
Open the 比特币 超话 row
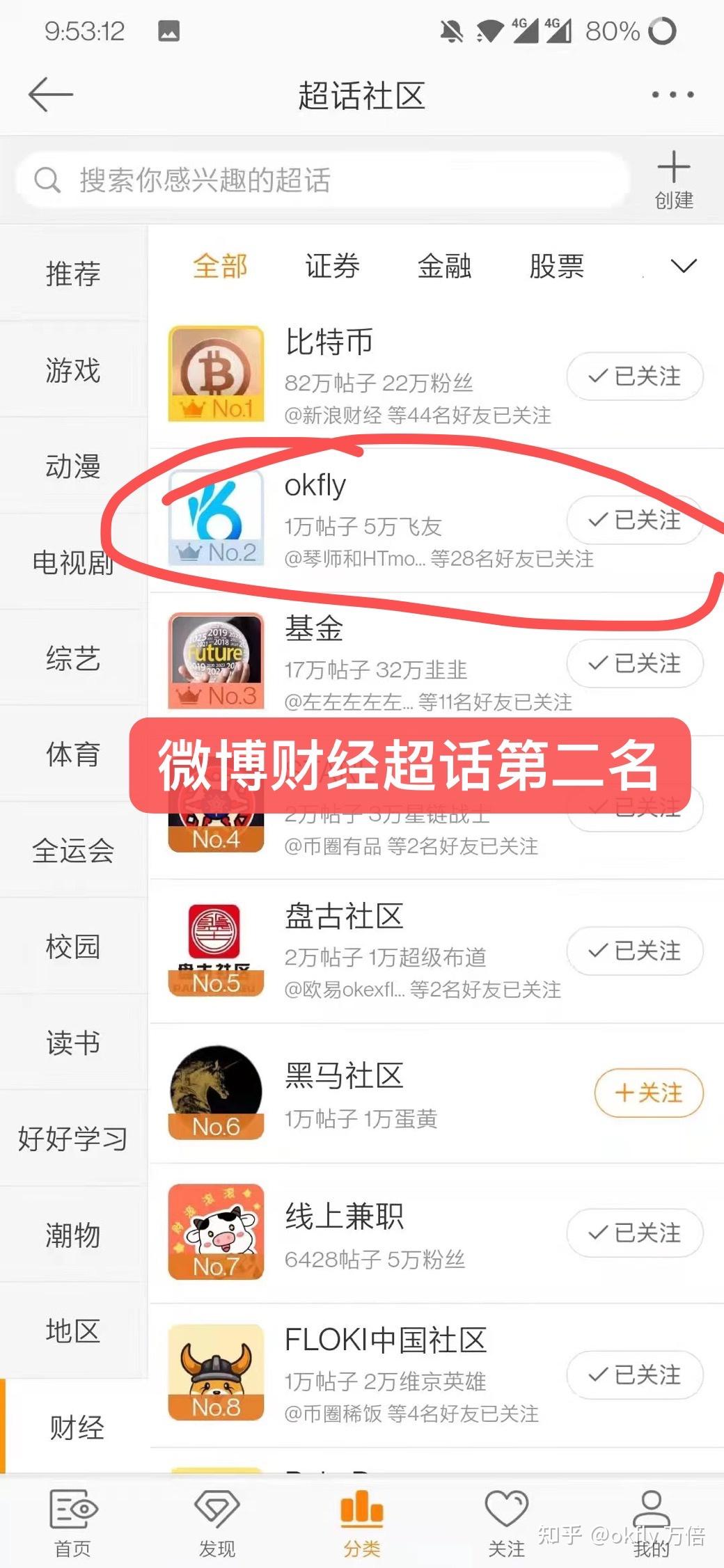pyautogui.click(x=390, y=376)
